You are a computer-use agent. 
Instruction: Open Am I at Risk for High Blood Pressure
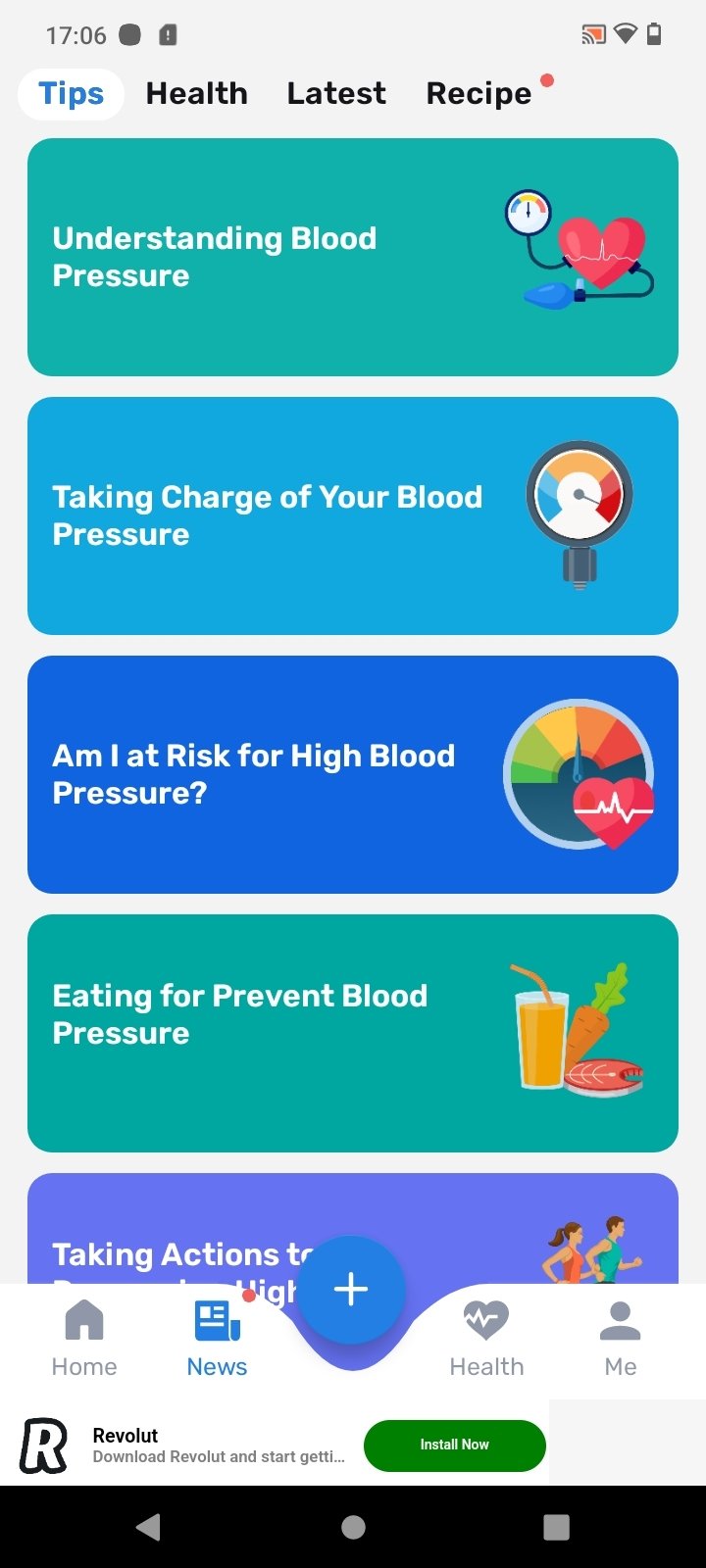tap(353, 774)
